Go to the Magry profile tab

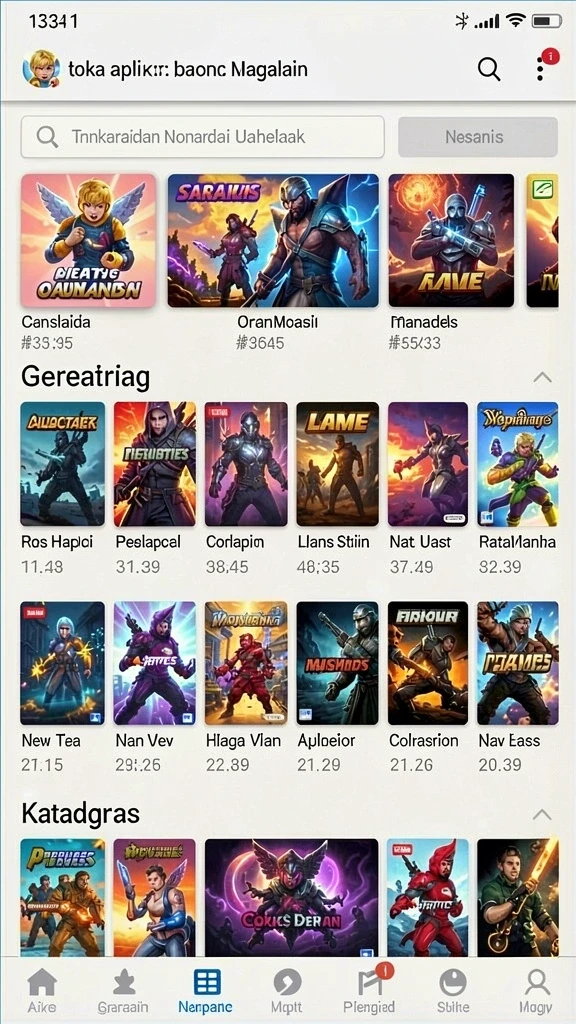click(x=536, y=991)
